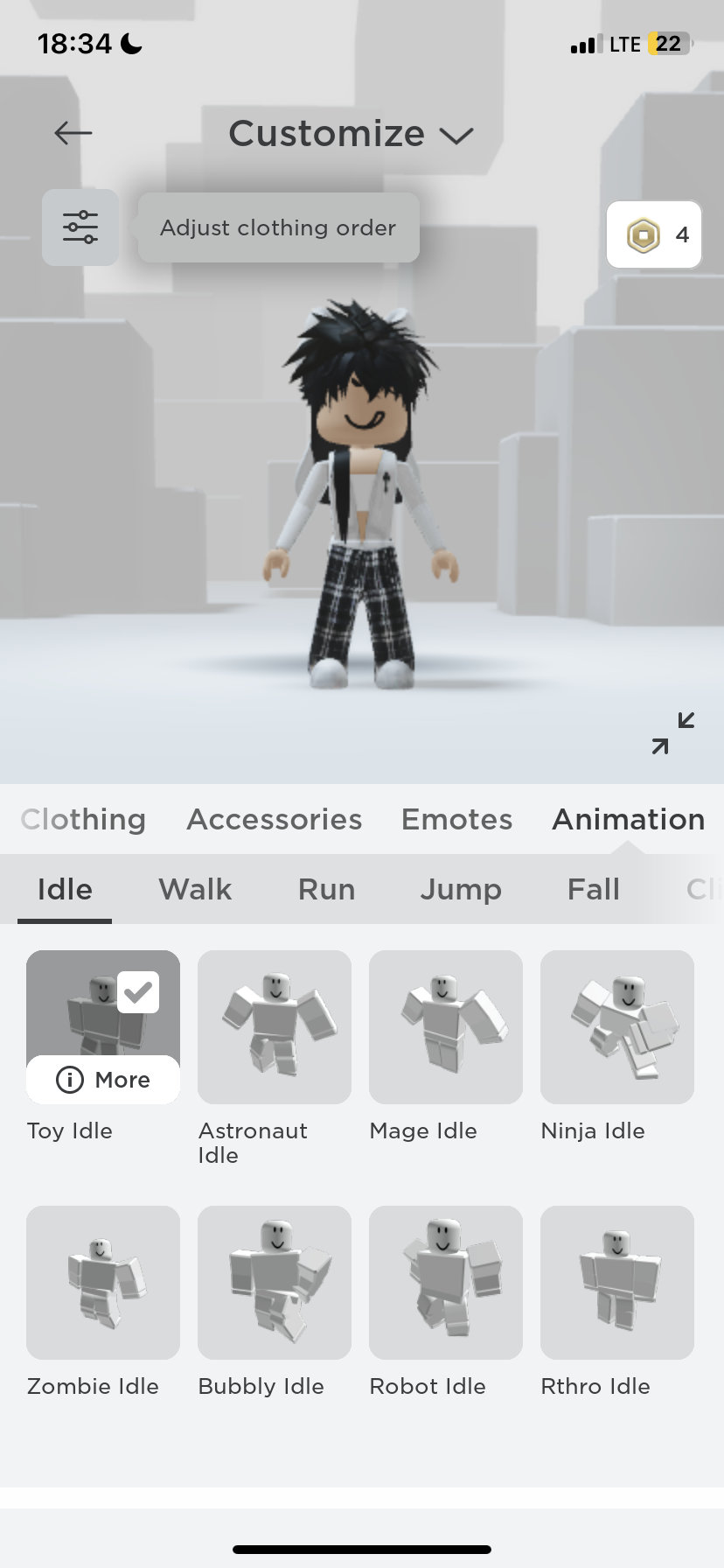724x1568 pixels.
Task: Apply the Rthro Idle animation
Action: click(617, 1283)
